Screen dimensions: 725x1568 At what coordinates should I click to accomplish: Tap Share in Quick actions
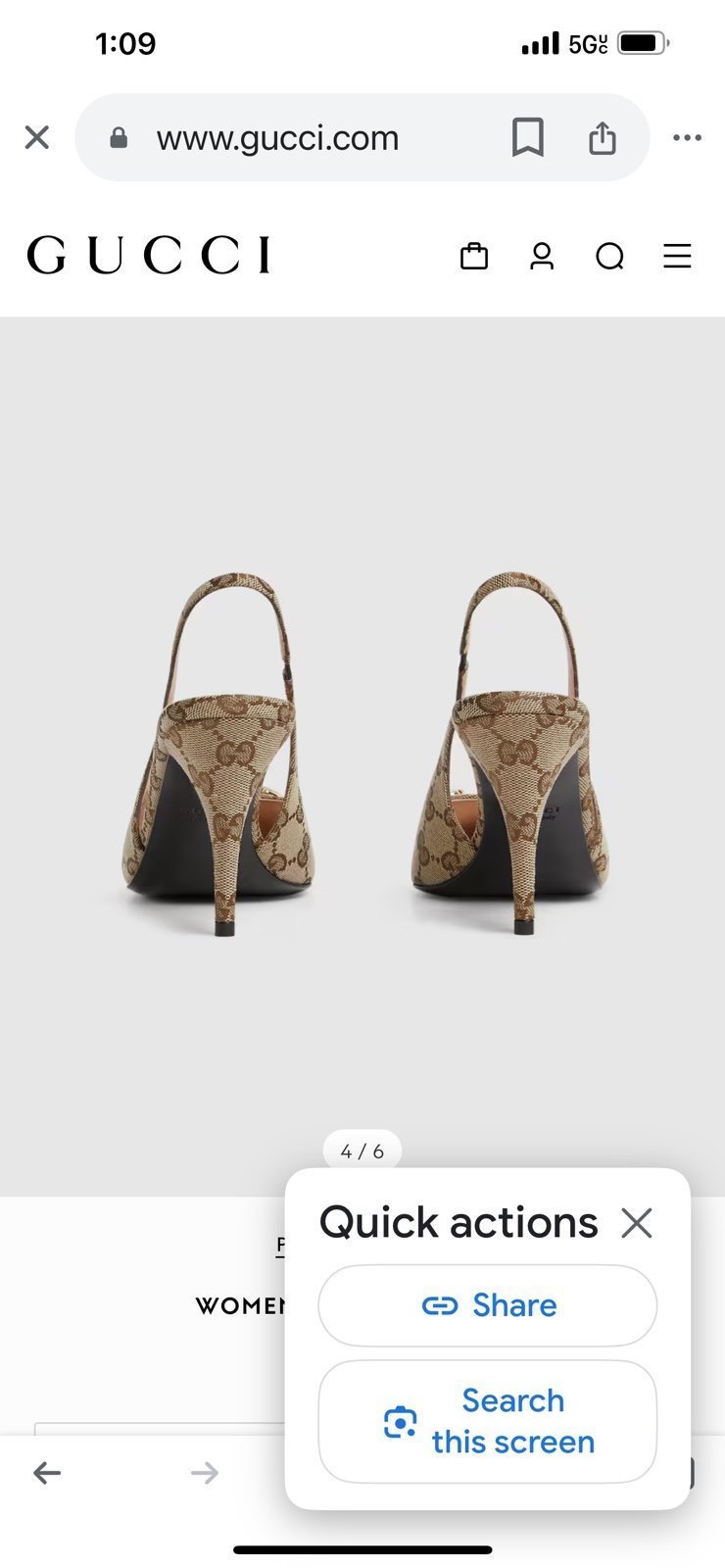pos(488,1305)
